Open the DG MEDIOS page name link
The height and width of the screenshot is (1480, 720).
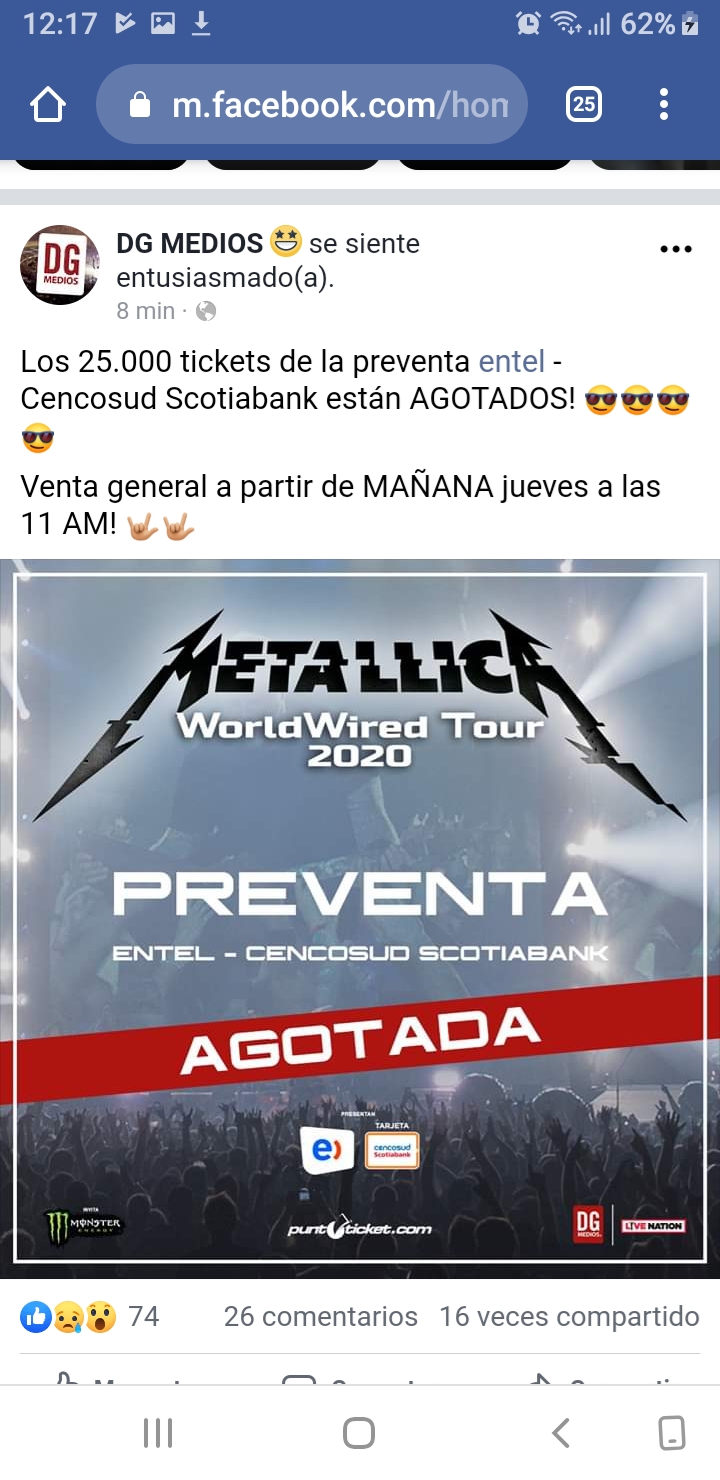[190, 243]
